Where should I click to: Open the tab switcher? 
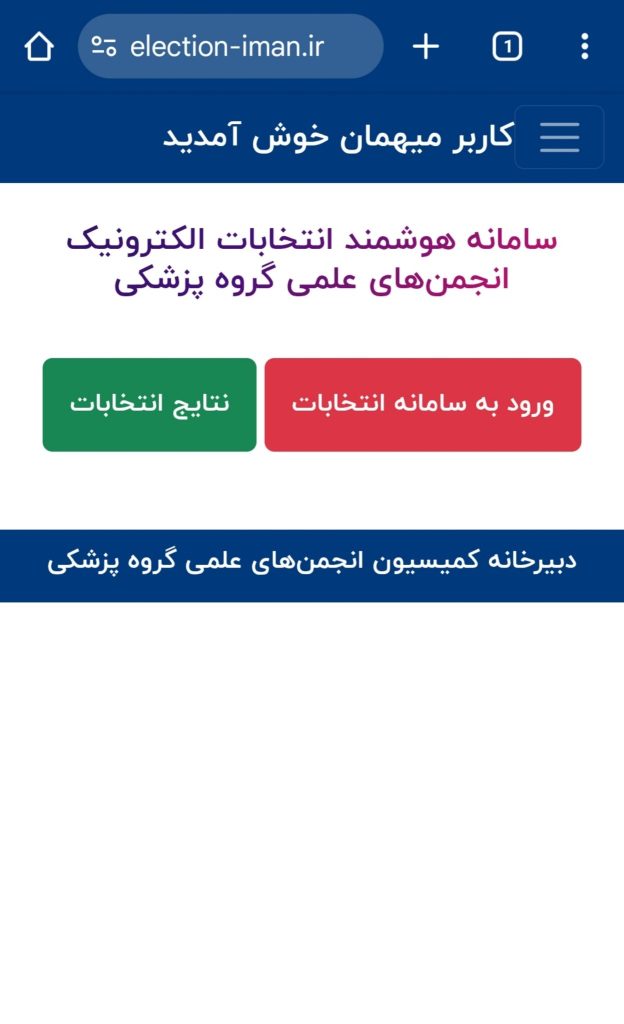coord(507,46)
